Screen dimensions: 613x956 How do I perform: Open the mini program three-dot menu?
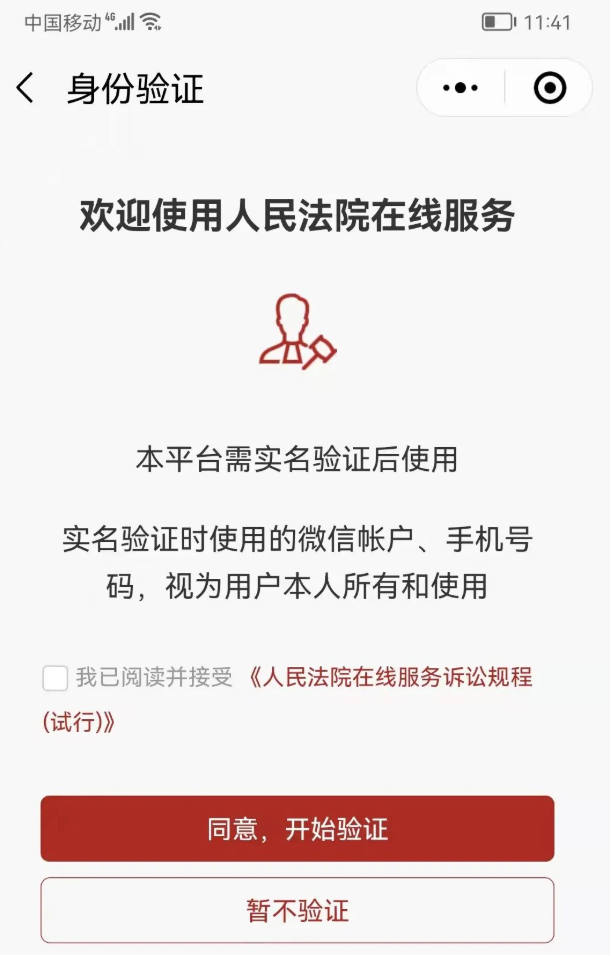pyautogui.click(x=460, y=89)
